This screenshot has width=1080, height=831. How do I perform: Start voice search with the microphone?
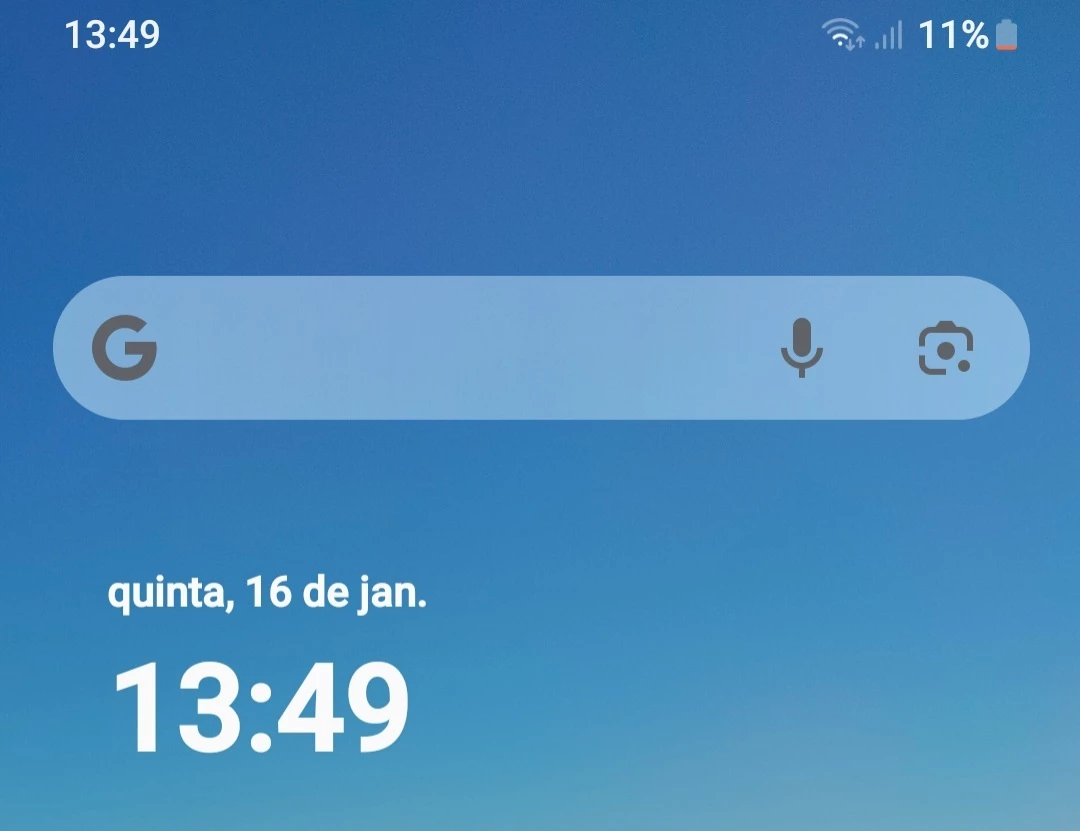(x=801, y=348)
